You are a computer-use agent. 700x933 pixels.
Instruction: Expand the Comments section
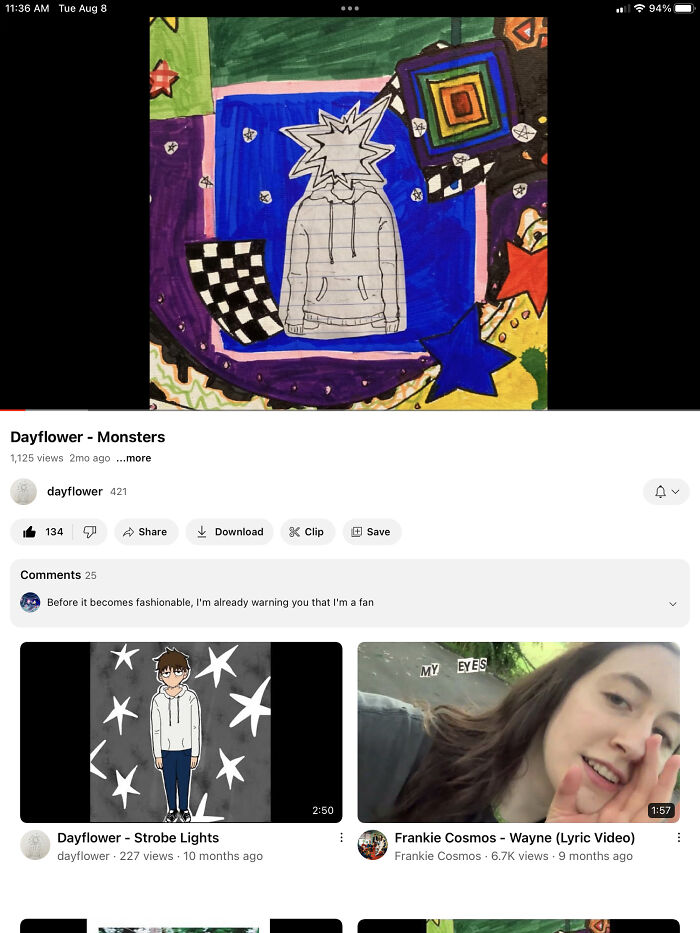tap(349, 593)
